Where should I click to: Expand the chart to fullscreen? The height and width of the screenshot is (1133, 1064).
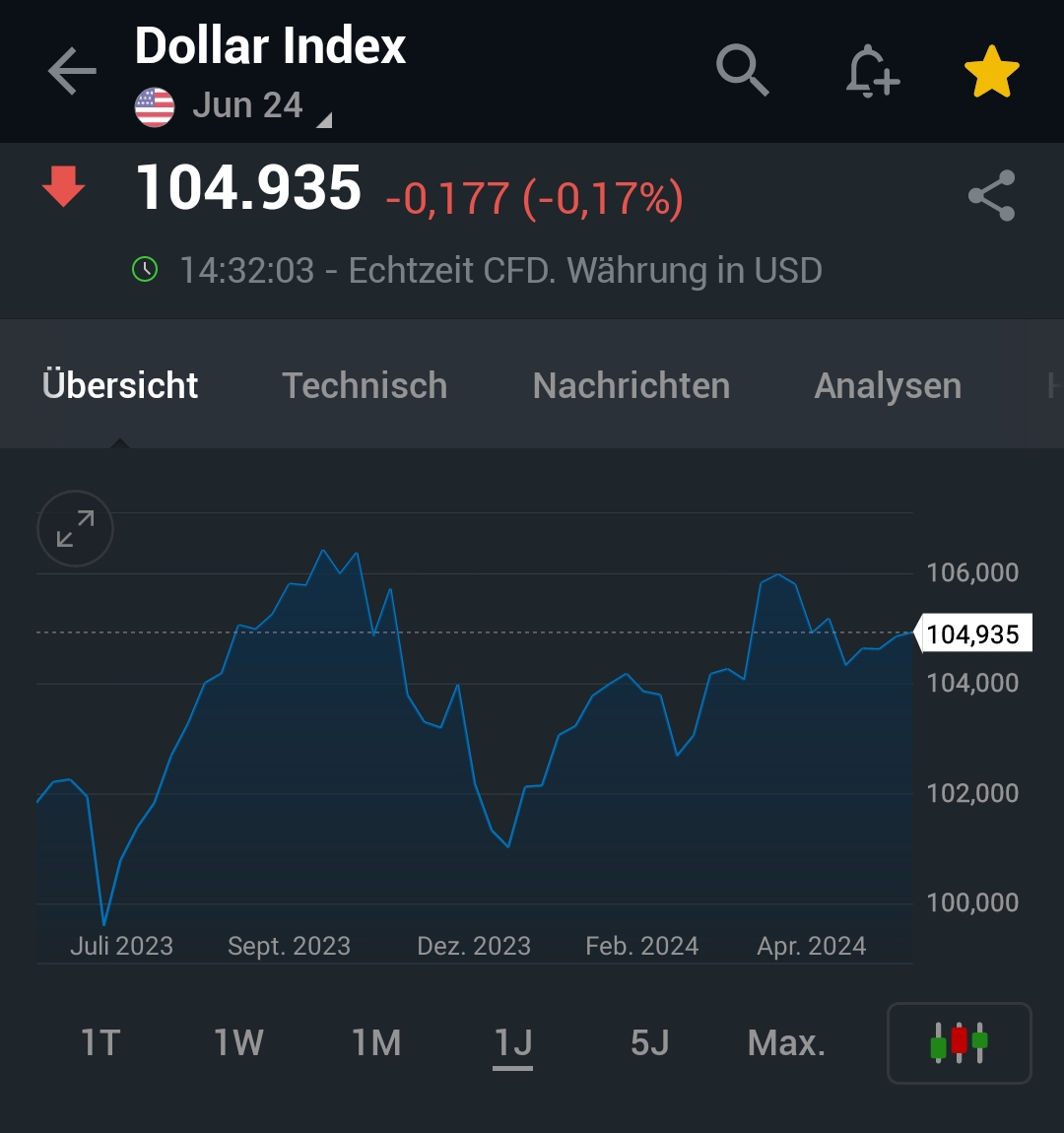click(75, 529)
